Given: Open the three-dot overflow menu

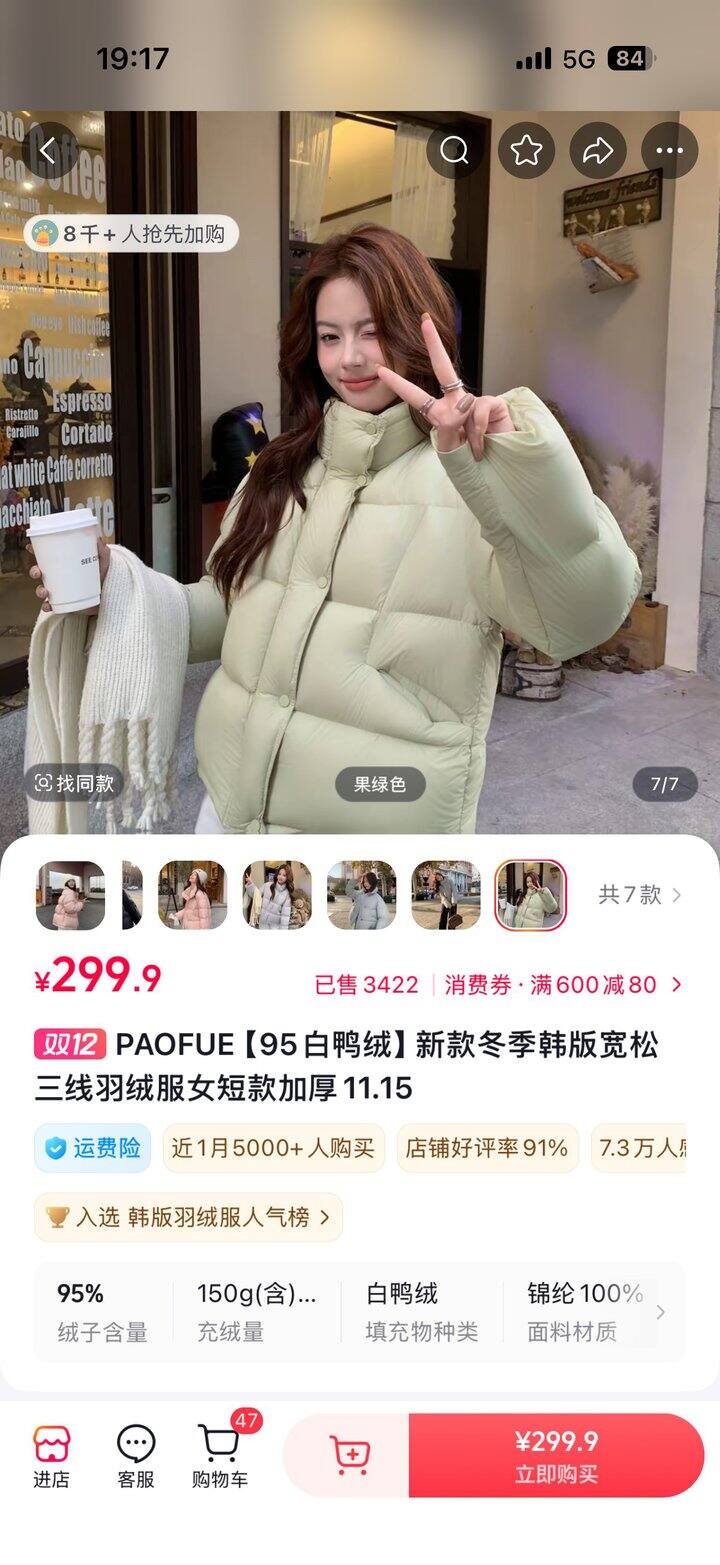Looking at the screenshot, I should (x=669, y=151).
